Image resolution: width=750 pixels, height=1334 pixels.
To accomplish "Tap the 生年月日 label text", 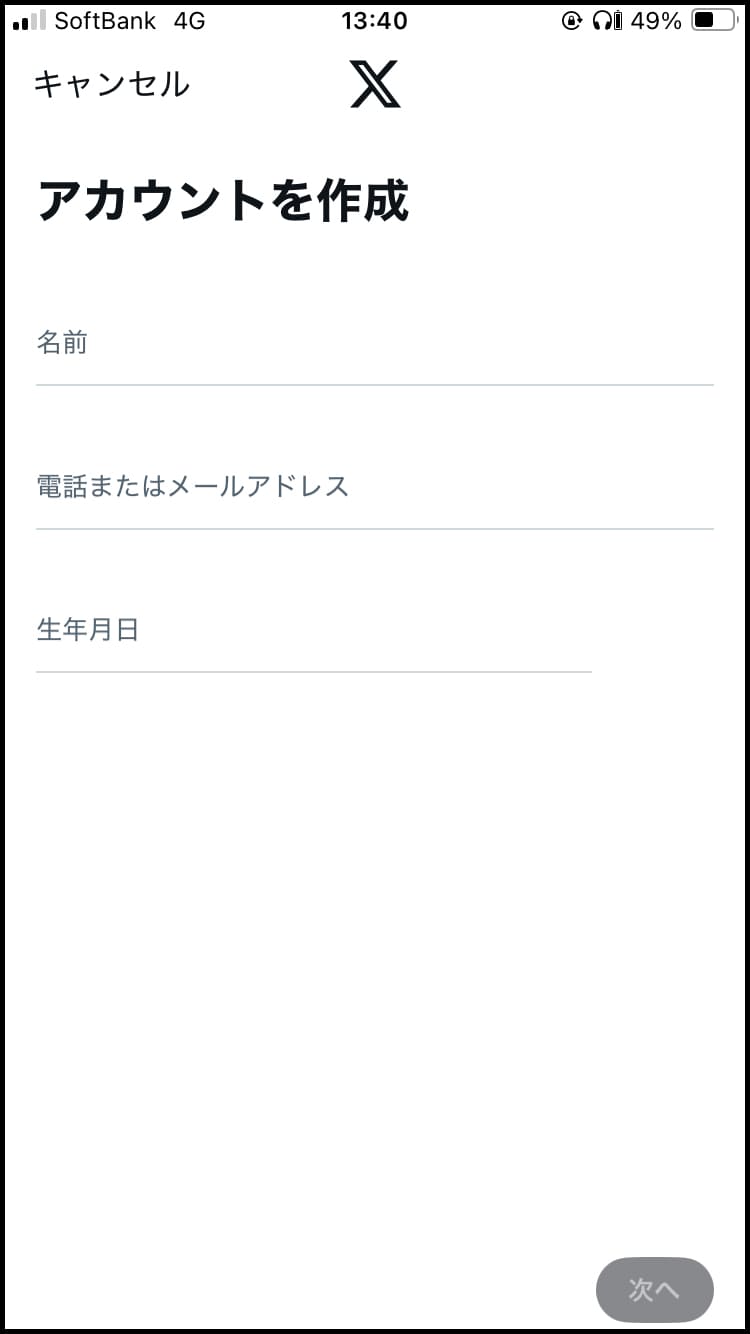I will [x=88, y=630].
